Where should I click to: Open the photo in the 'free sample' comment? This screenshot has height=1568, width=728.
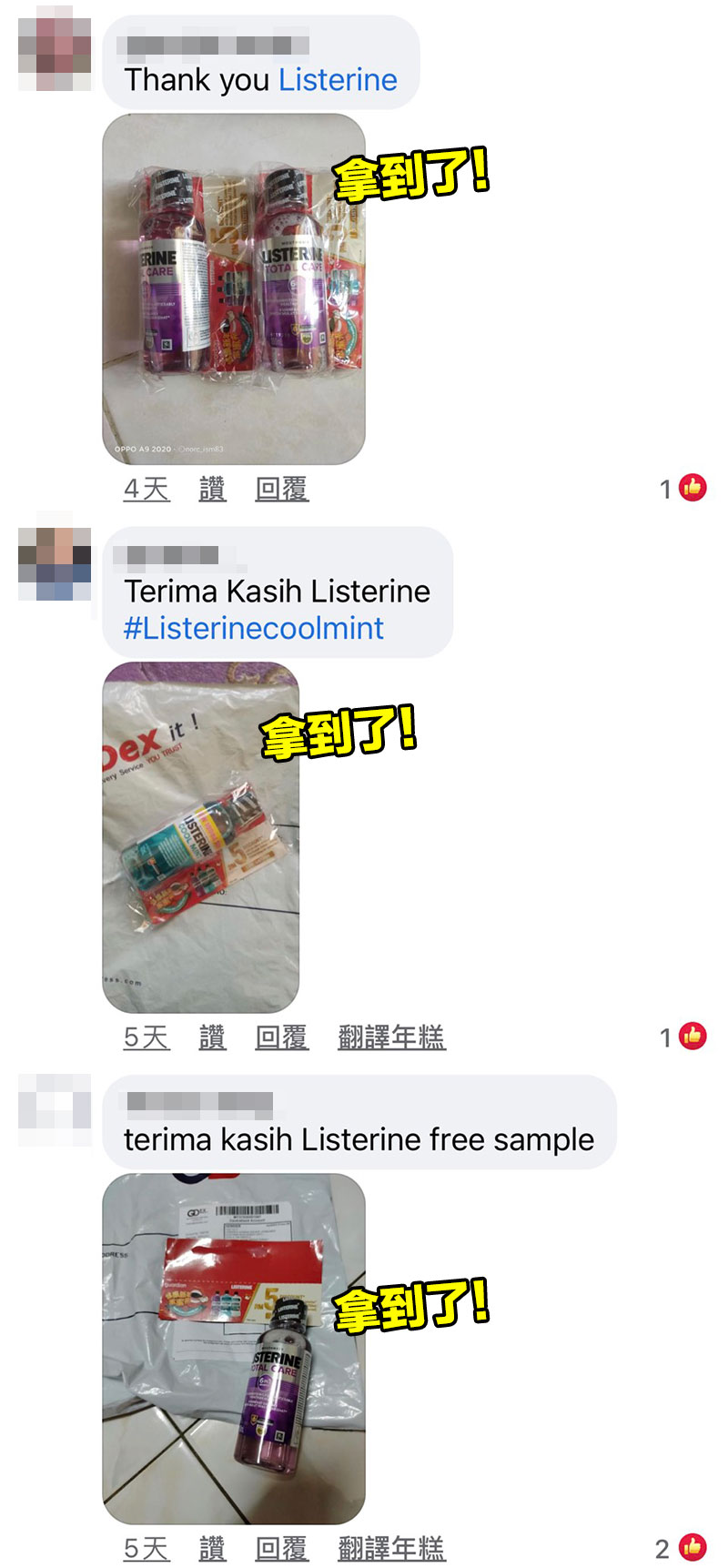coord(233,1349)
